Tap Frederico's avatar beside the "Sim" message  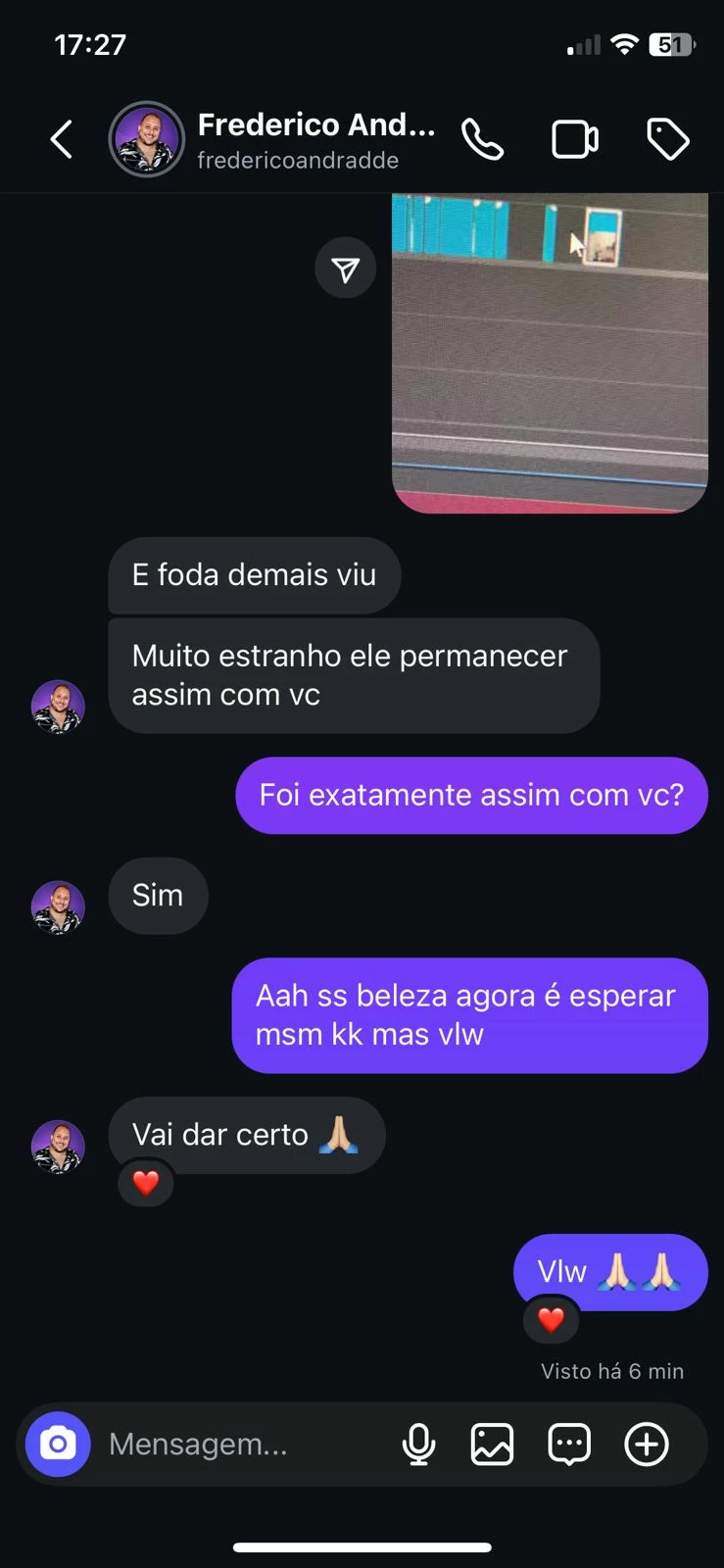pyautogui.click(x=58, y=906)
